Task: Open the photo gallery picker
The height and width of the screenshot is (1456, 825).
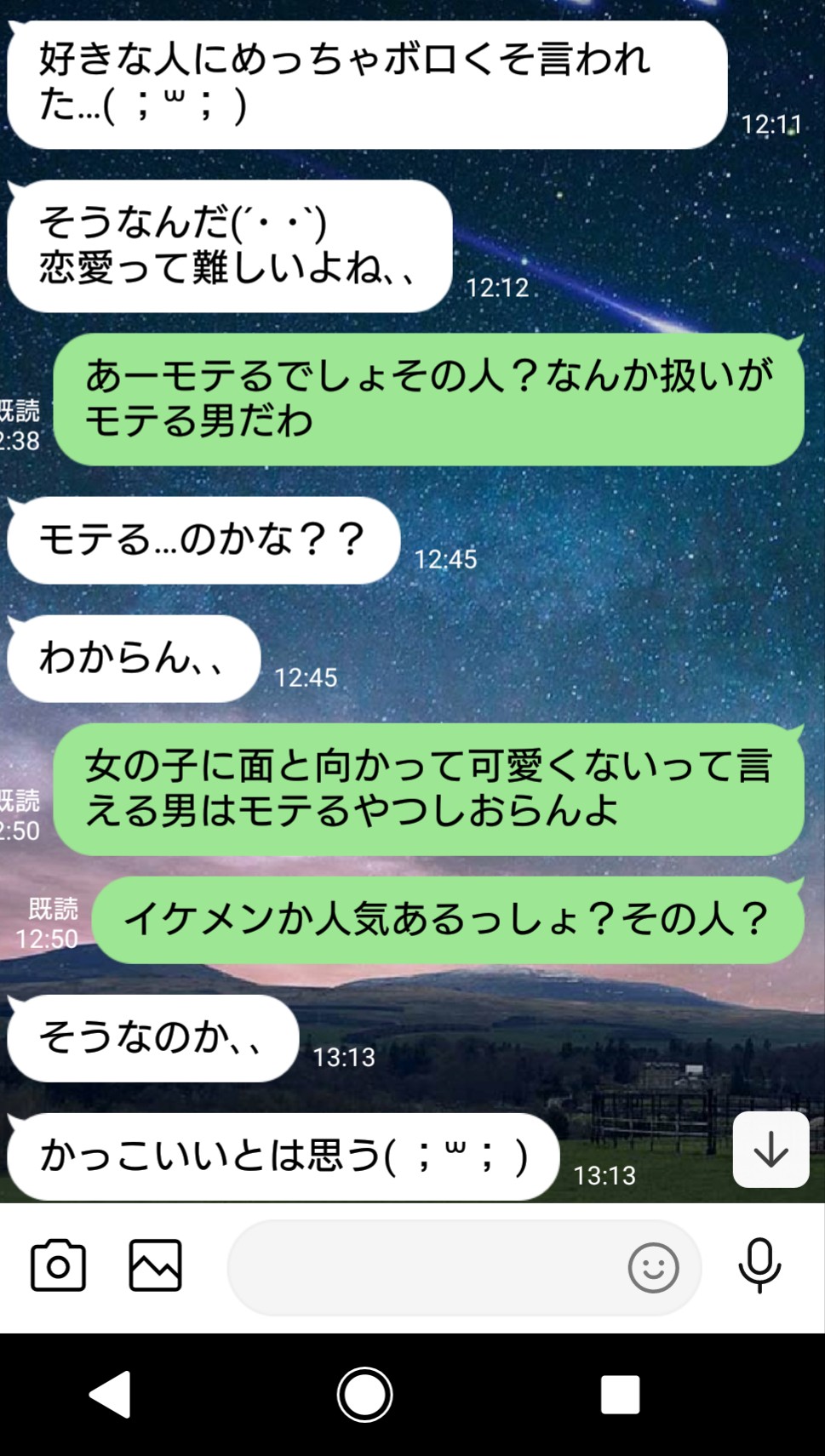Action: 155,1265
